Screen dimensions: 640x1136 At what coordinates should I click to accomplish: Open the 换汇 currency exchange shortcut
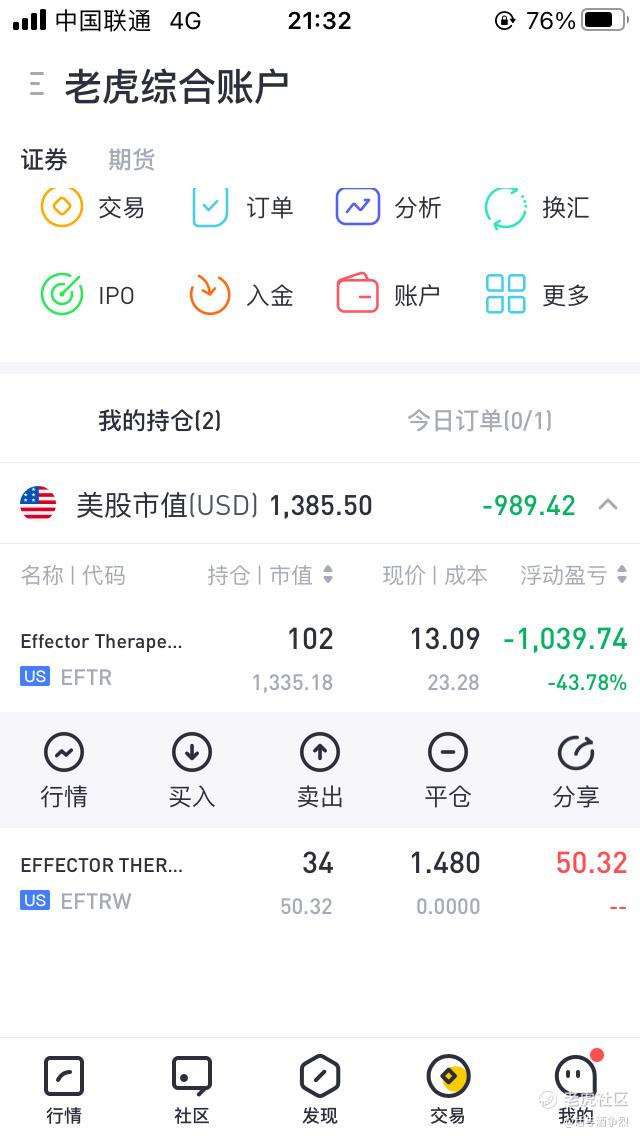(x=537, y=207)
